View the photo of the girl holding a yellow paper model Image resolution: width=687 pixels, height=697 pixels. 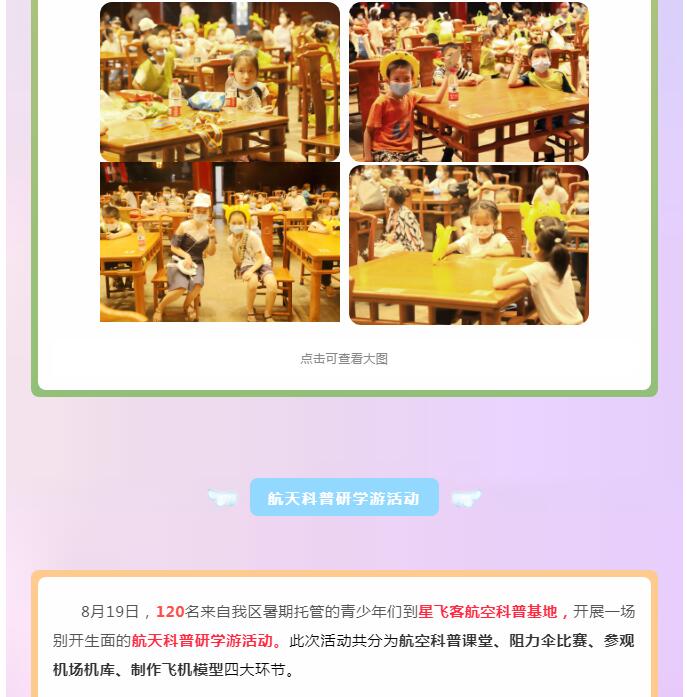pyautogui.click(x=468, y=245)
